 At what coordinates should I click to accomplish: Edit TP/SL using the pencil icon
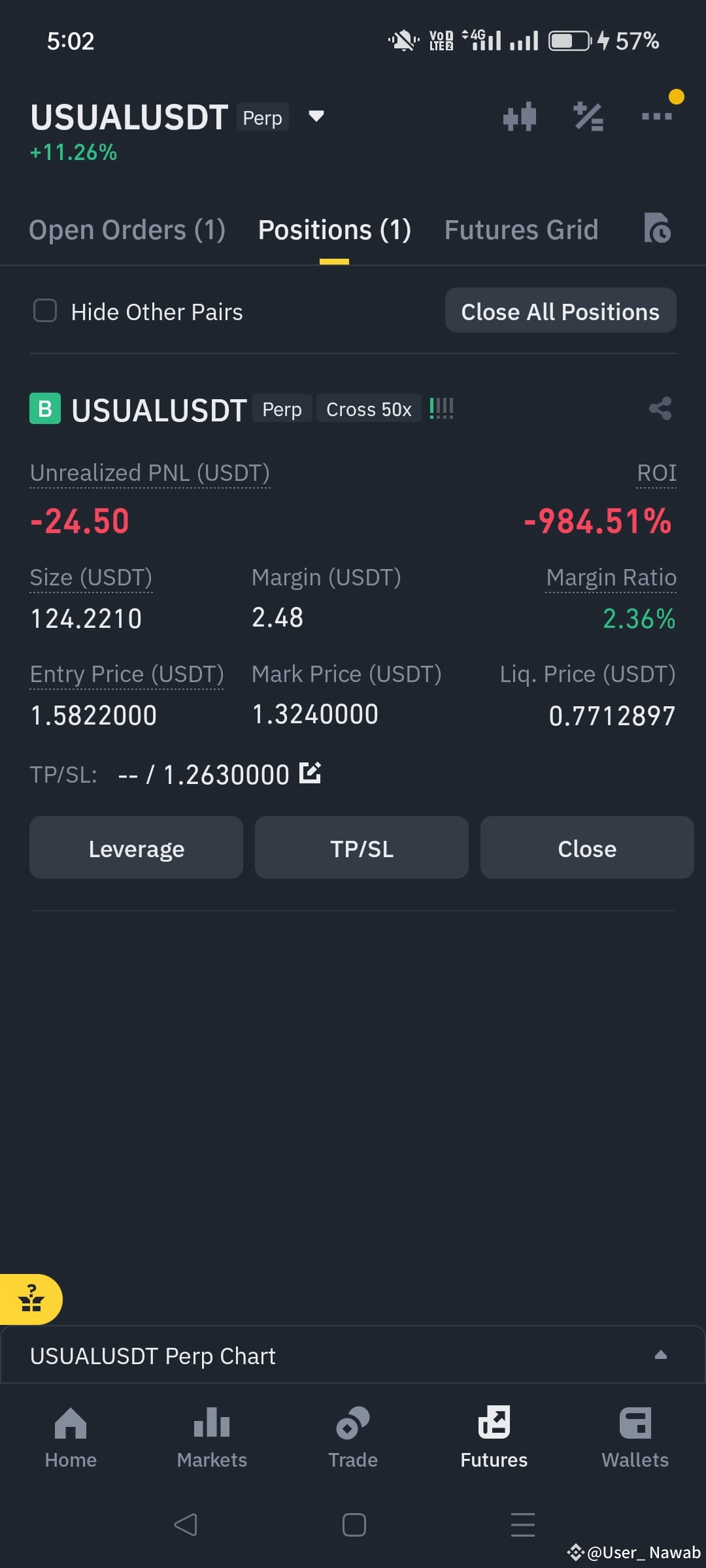[310, 773]
